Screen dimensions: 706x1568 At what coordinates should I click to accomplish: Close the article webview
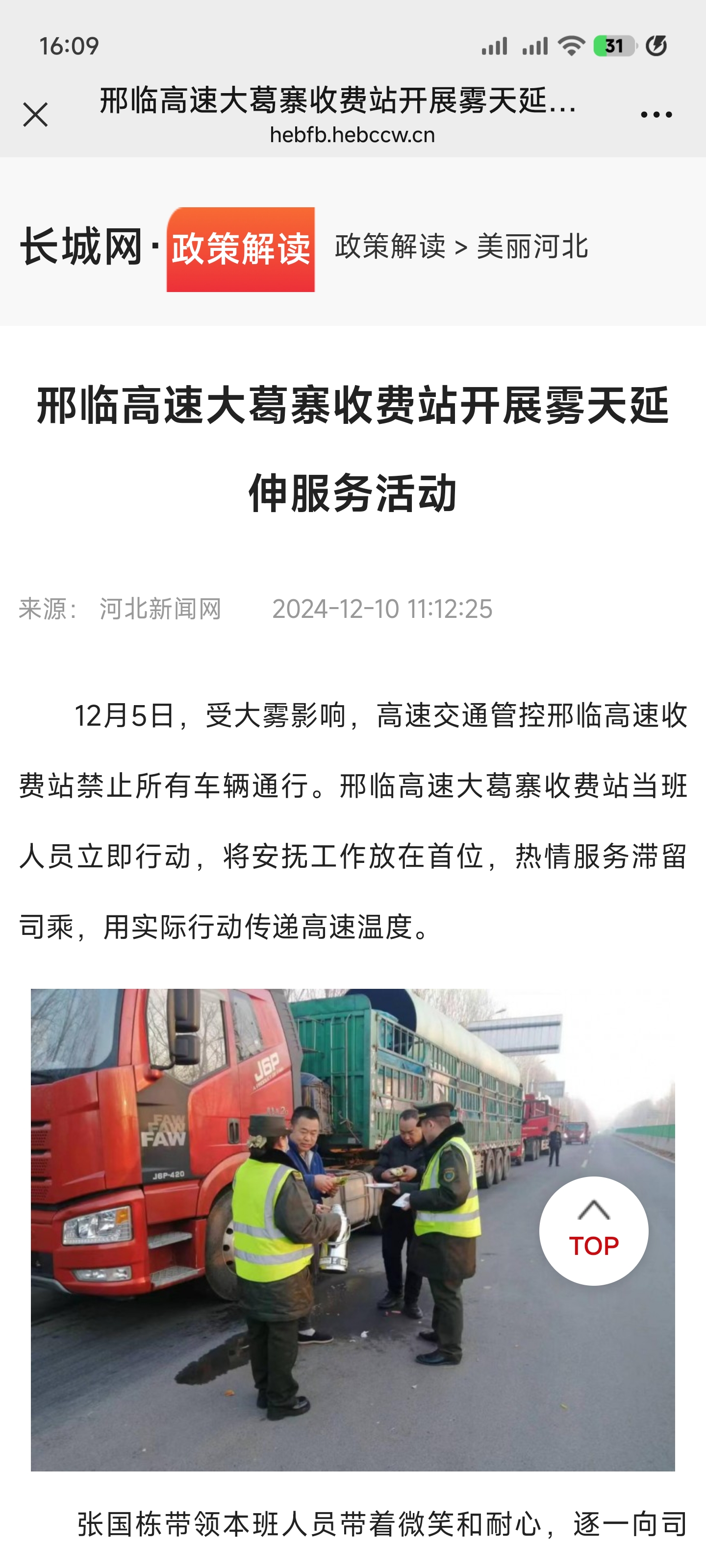pyautogui.click(x=35, y=115)
